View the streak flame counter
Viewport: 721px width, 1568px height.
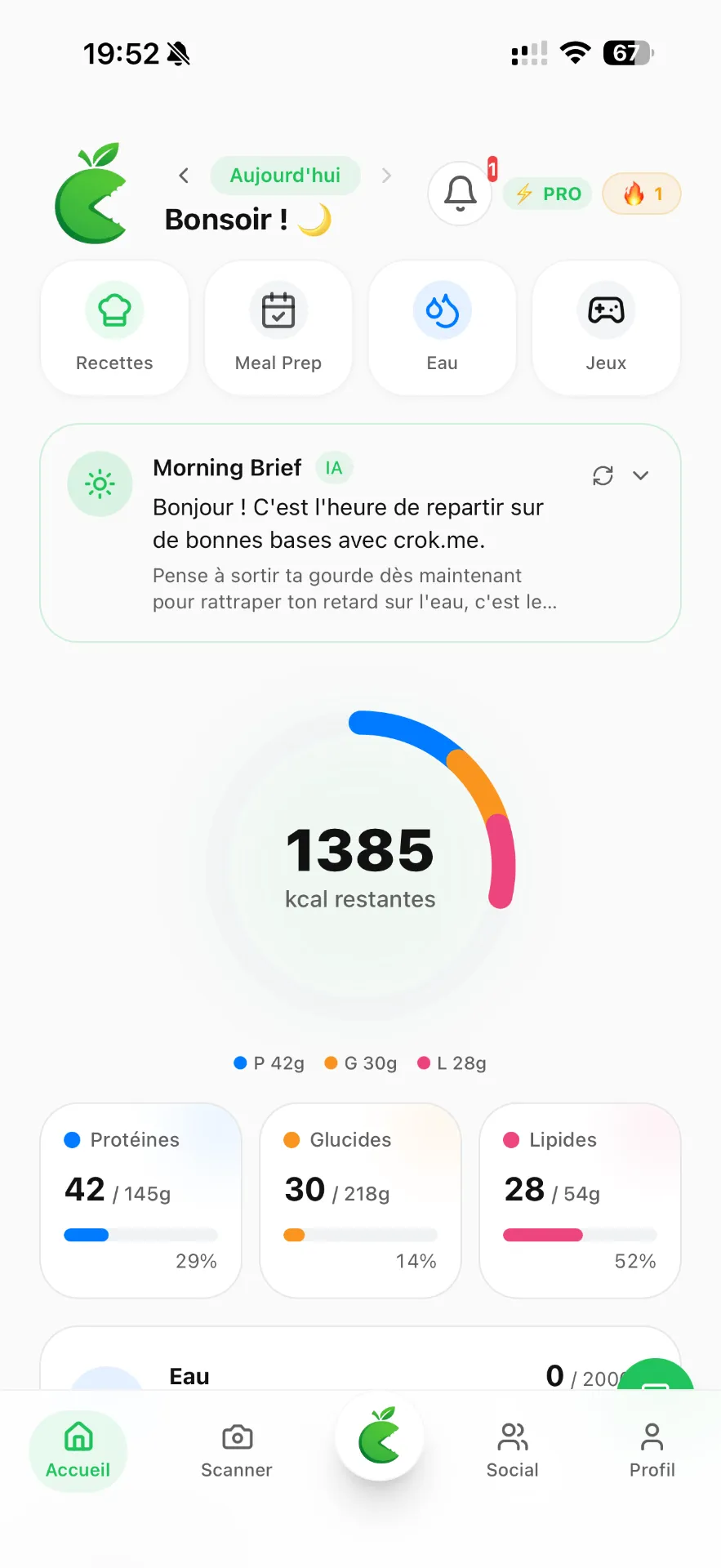[x=642, y=194]
